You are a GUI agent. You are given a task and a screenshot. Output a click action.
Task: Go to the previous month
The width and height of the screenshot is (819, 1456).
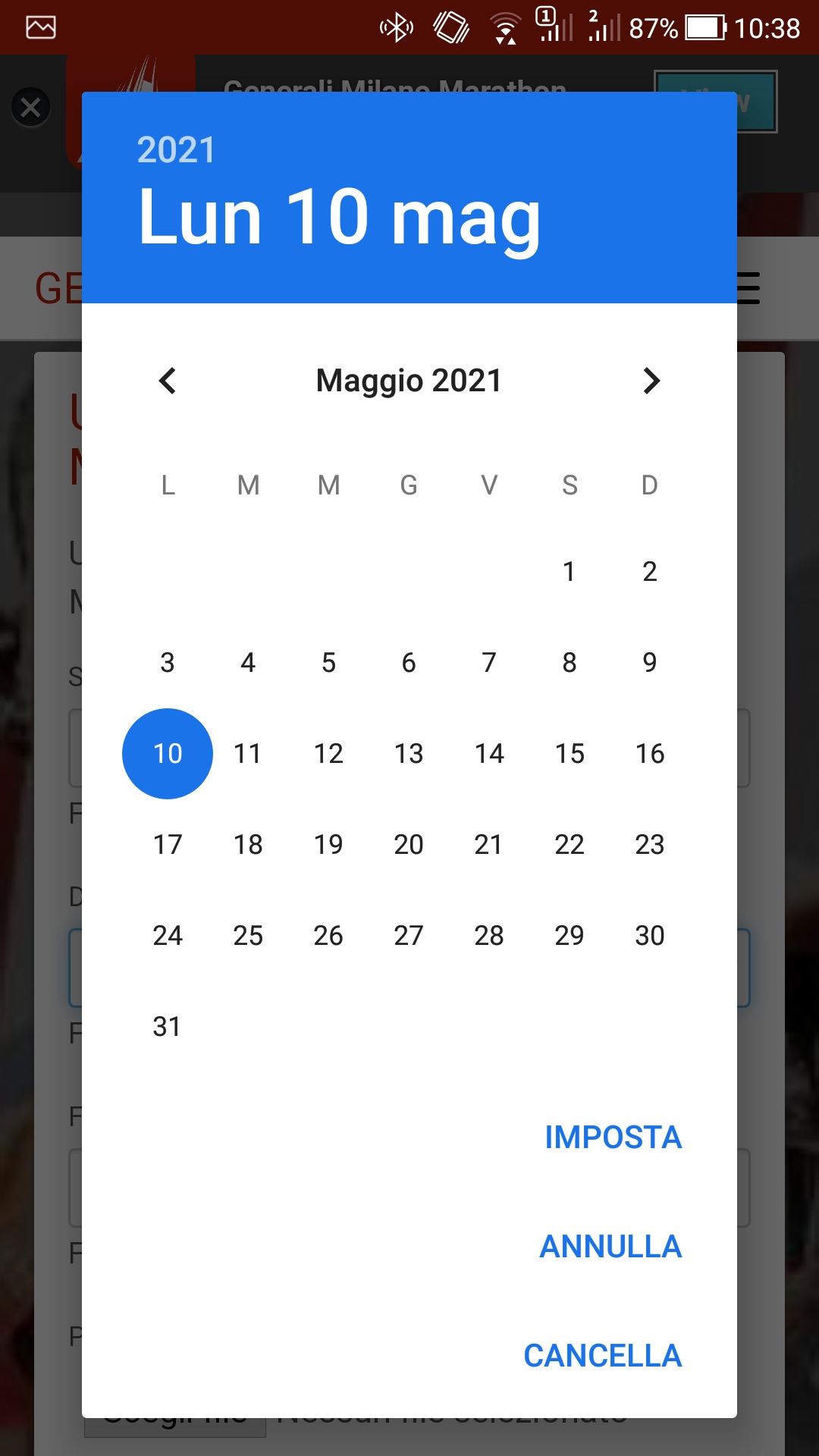point(168,381)
